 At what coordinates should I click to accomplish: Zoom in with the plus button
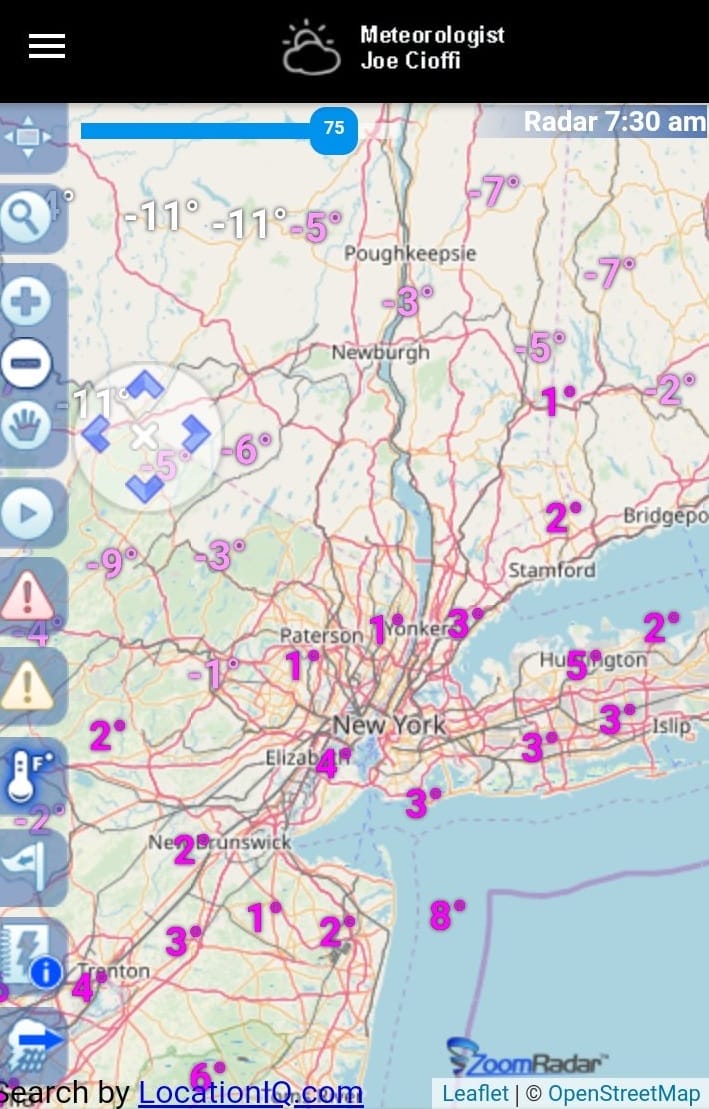click(27, 302)
